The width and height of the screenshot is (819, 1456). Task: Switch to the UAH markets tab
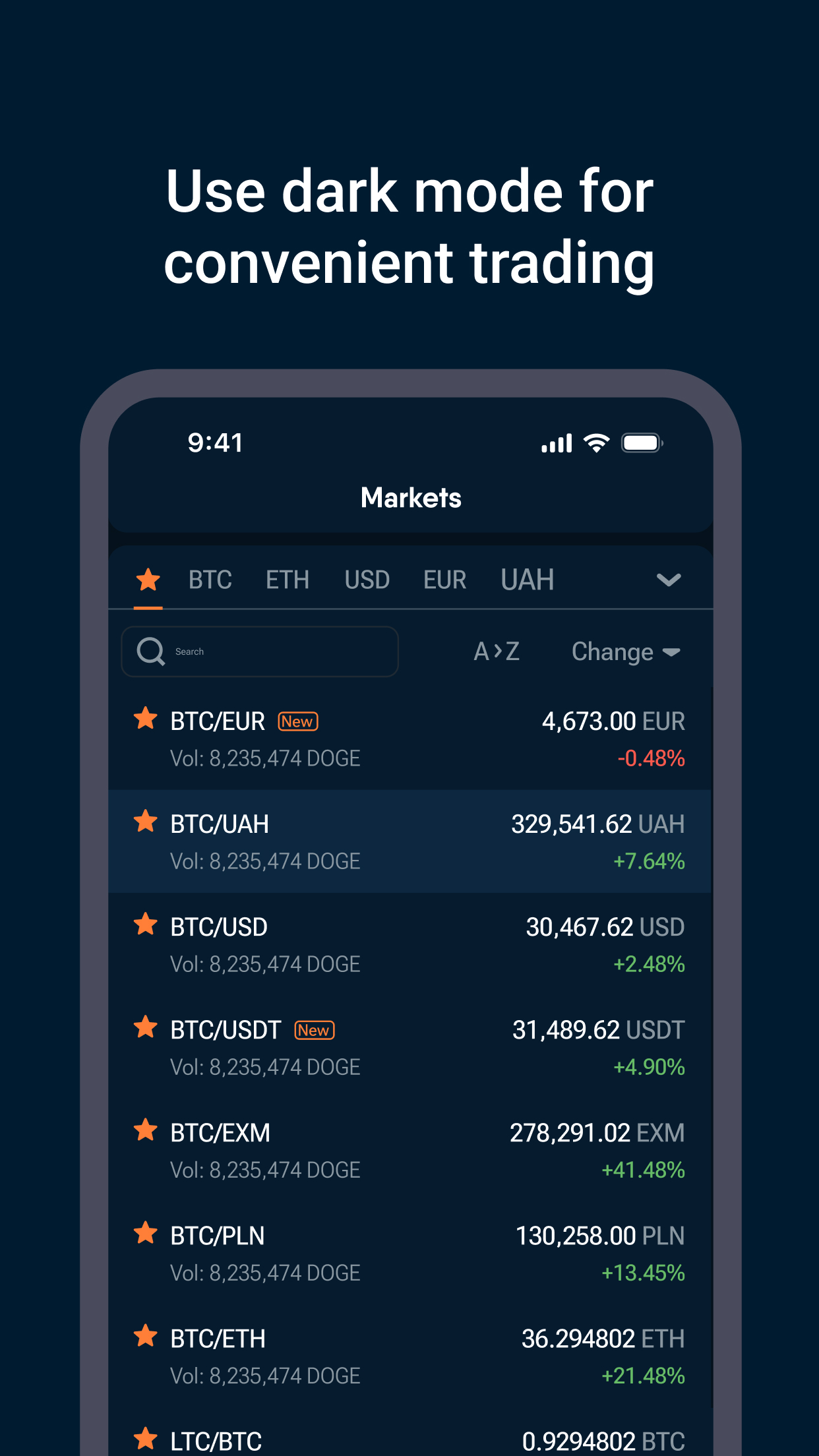click(x=527, y=580)
